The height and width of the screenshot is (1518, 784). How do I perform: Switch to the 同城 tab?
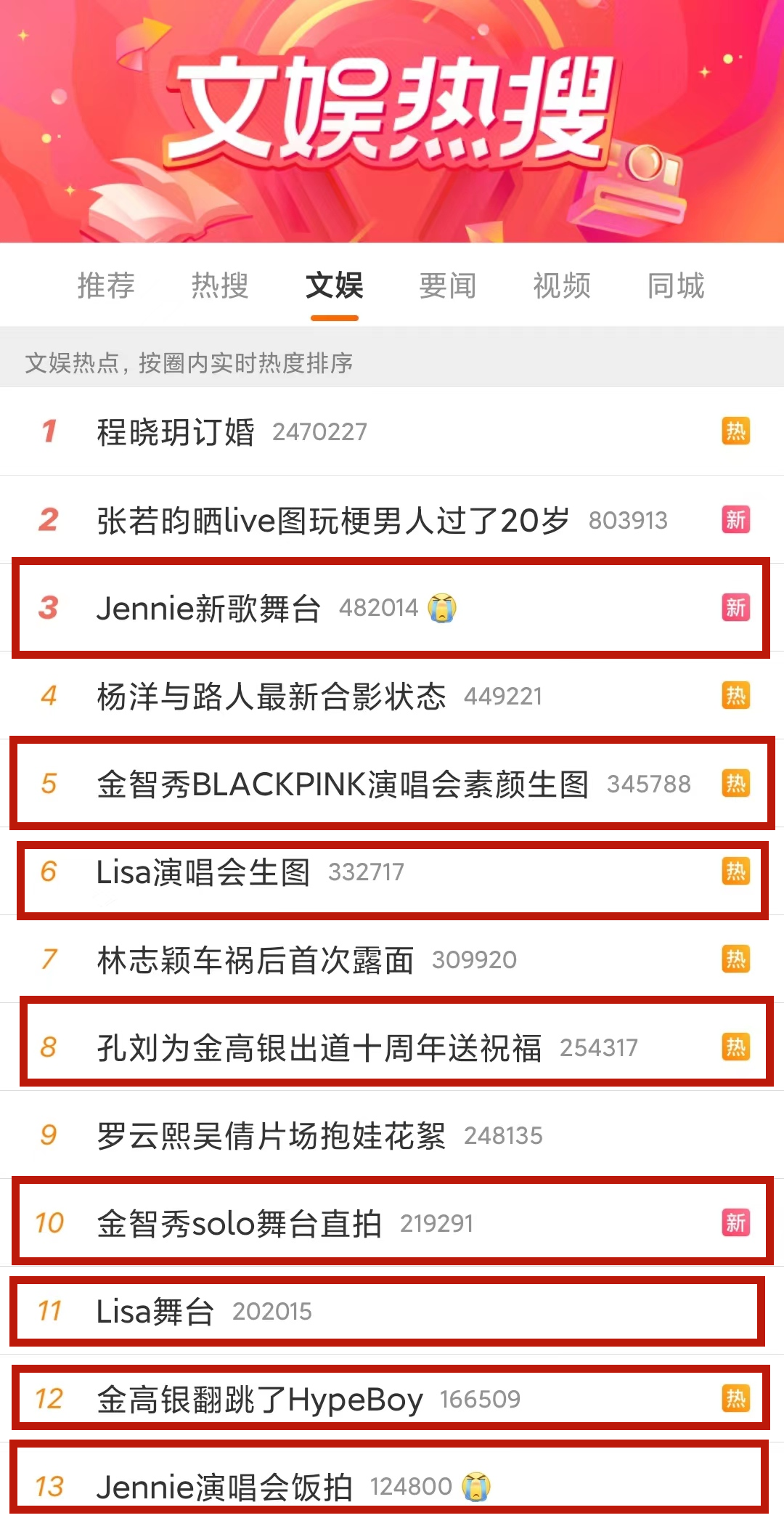tap(676, 286)
